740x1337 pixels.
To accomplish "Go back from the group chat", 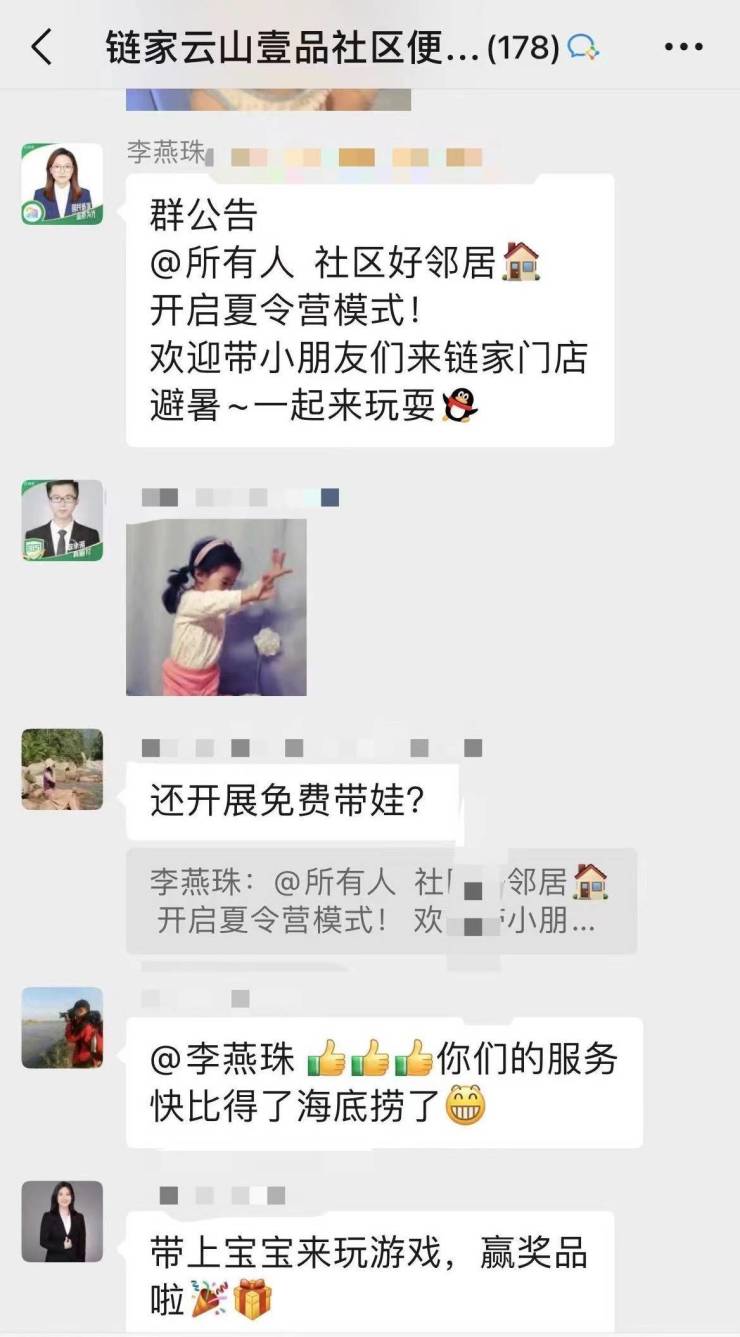I will pos(40,47).
